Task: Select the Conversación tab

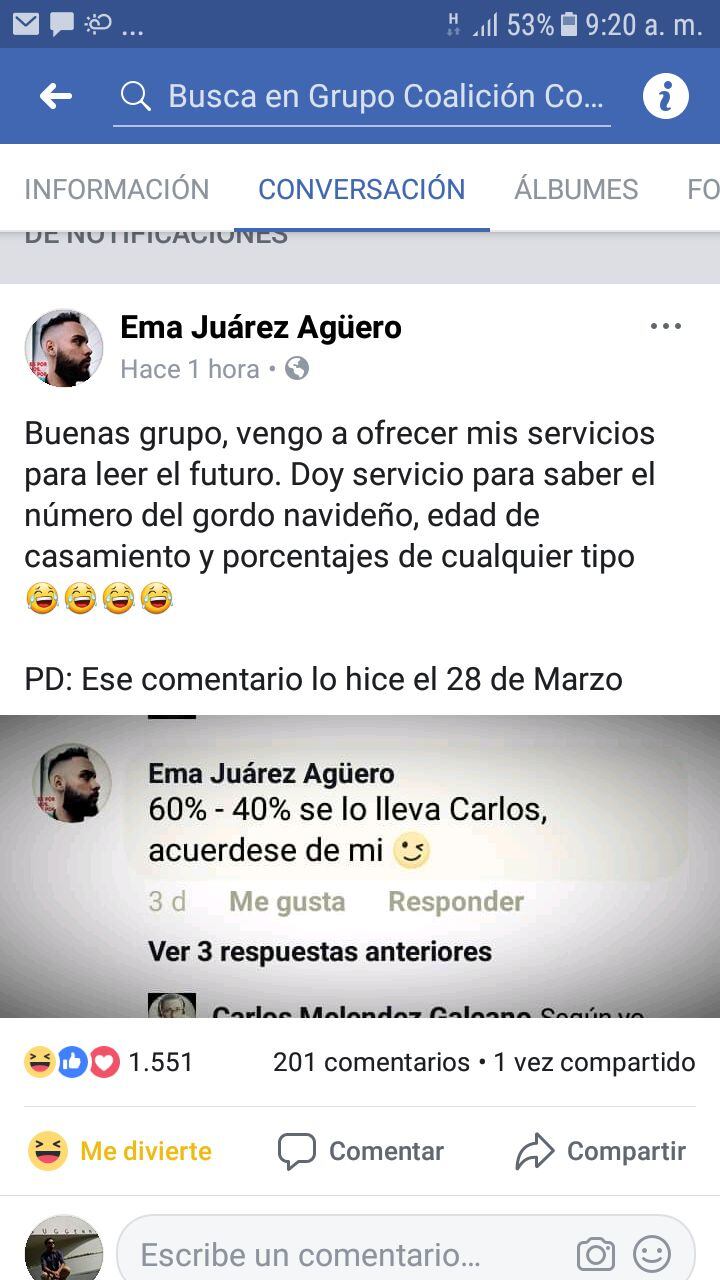Action: (361, 189)
